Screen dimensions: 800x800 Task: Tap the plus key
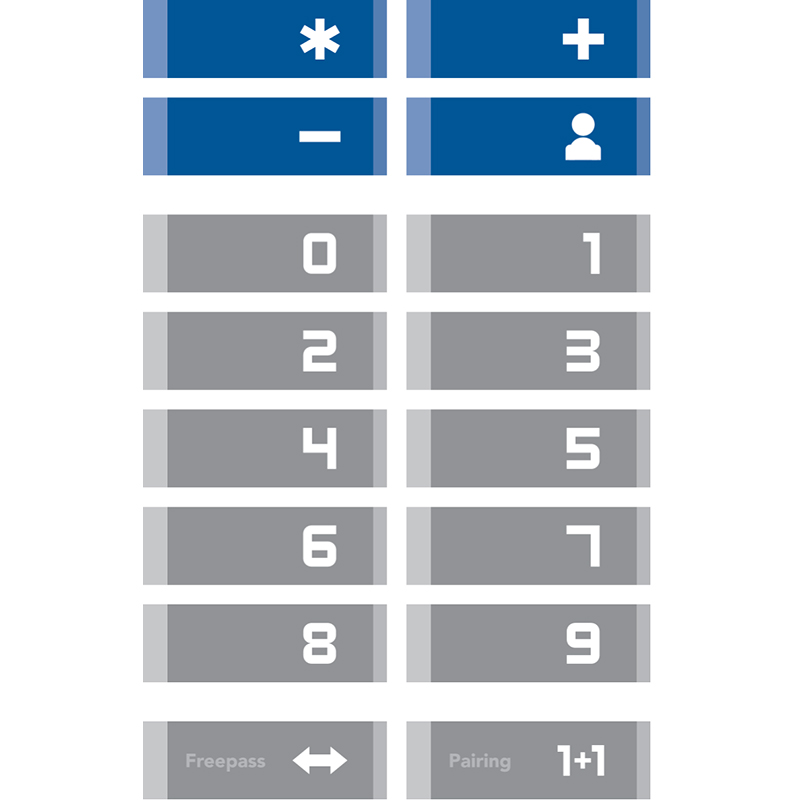529,40
